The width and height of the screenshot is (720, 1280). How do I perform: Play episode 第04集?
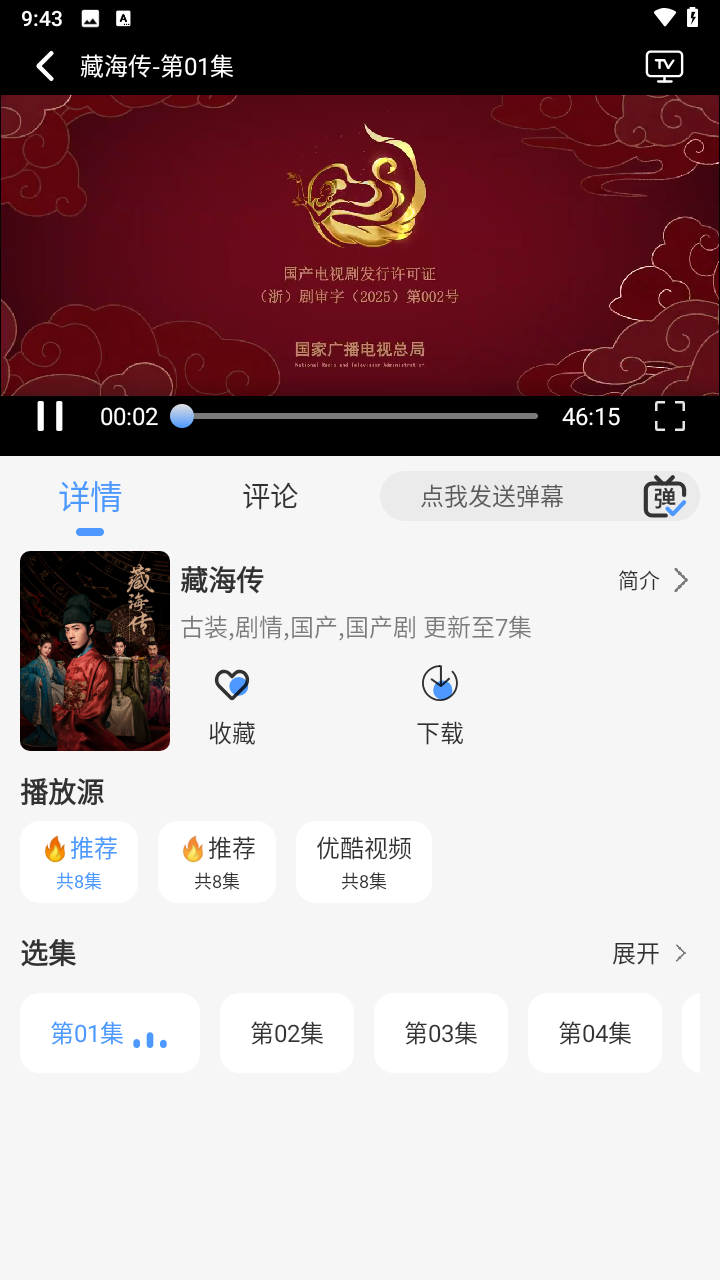point(595,1033)
